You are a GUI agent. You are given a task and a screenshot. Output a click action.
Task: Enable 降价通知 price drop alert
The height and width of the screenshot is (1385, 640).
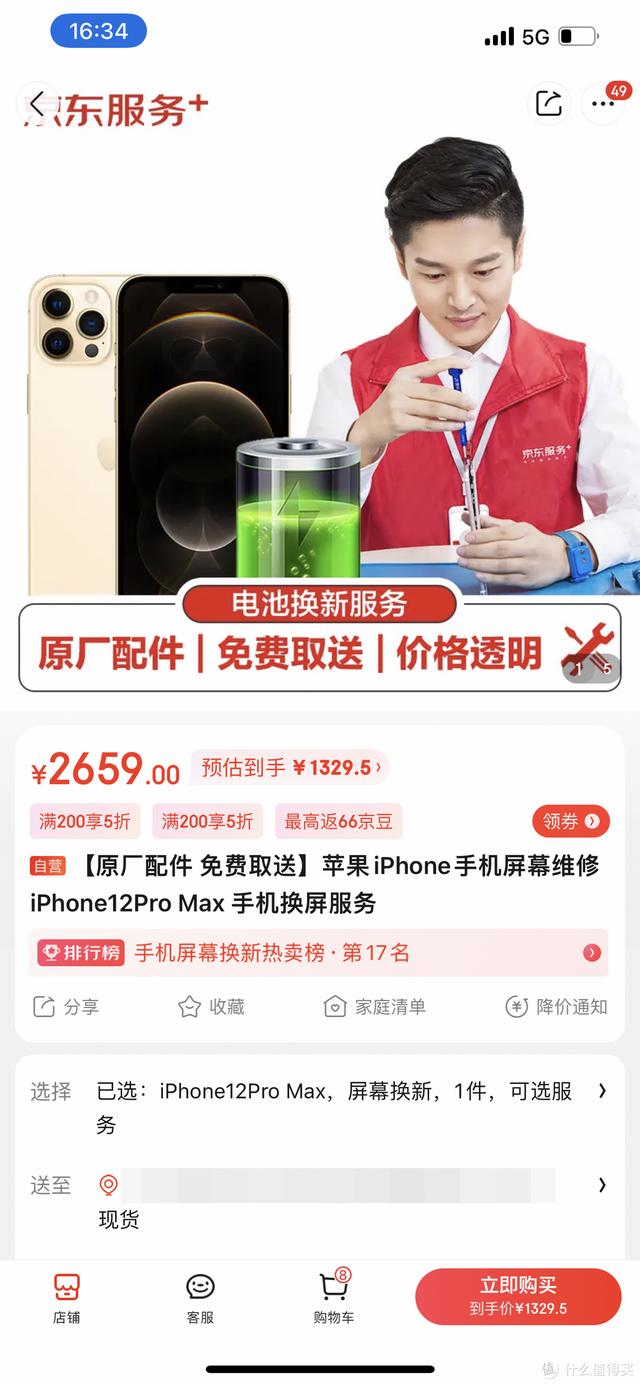click(556, 1007)
